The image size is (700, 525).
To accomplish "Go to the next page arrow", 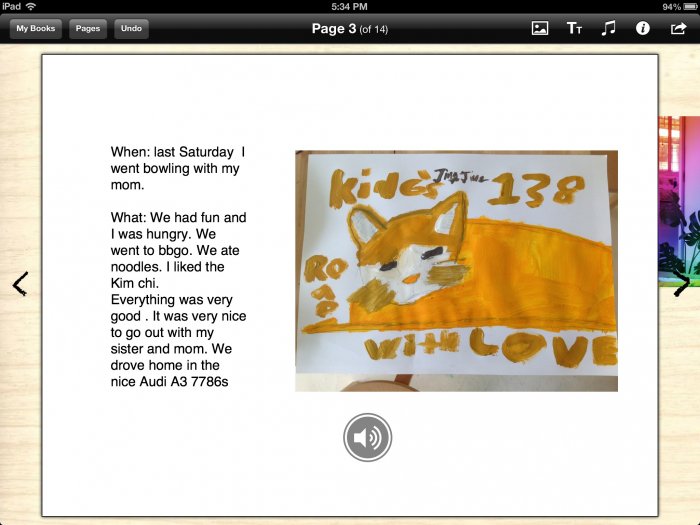I will click(x=682, y=285).
